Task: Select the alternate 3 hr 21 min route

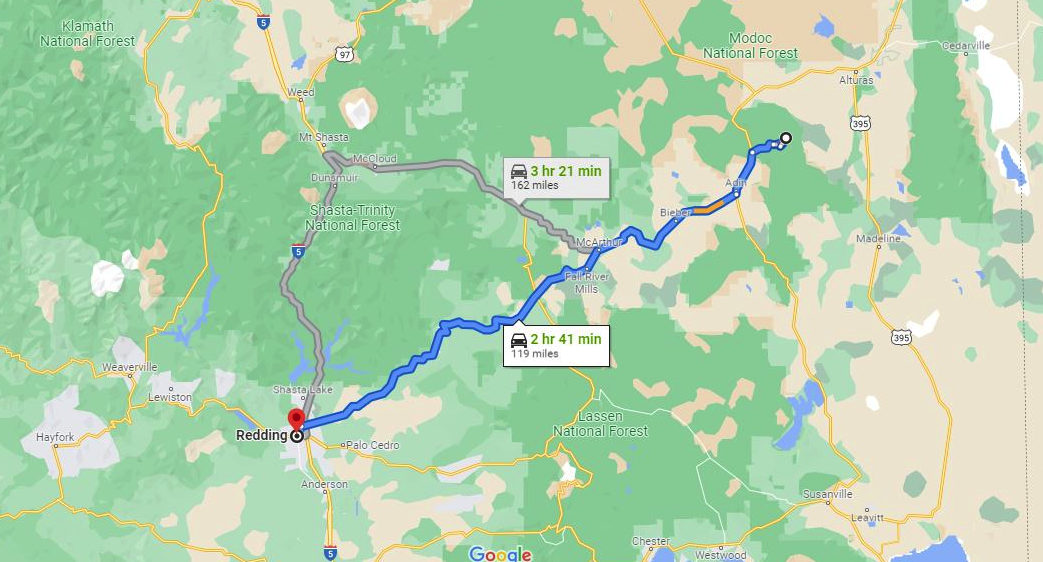Action: coord(556,177)
